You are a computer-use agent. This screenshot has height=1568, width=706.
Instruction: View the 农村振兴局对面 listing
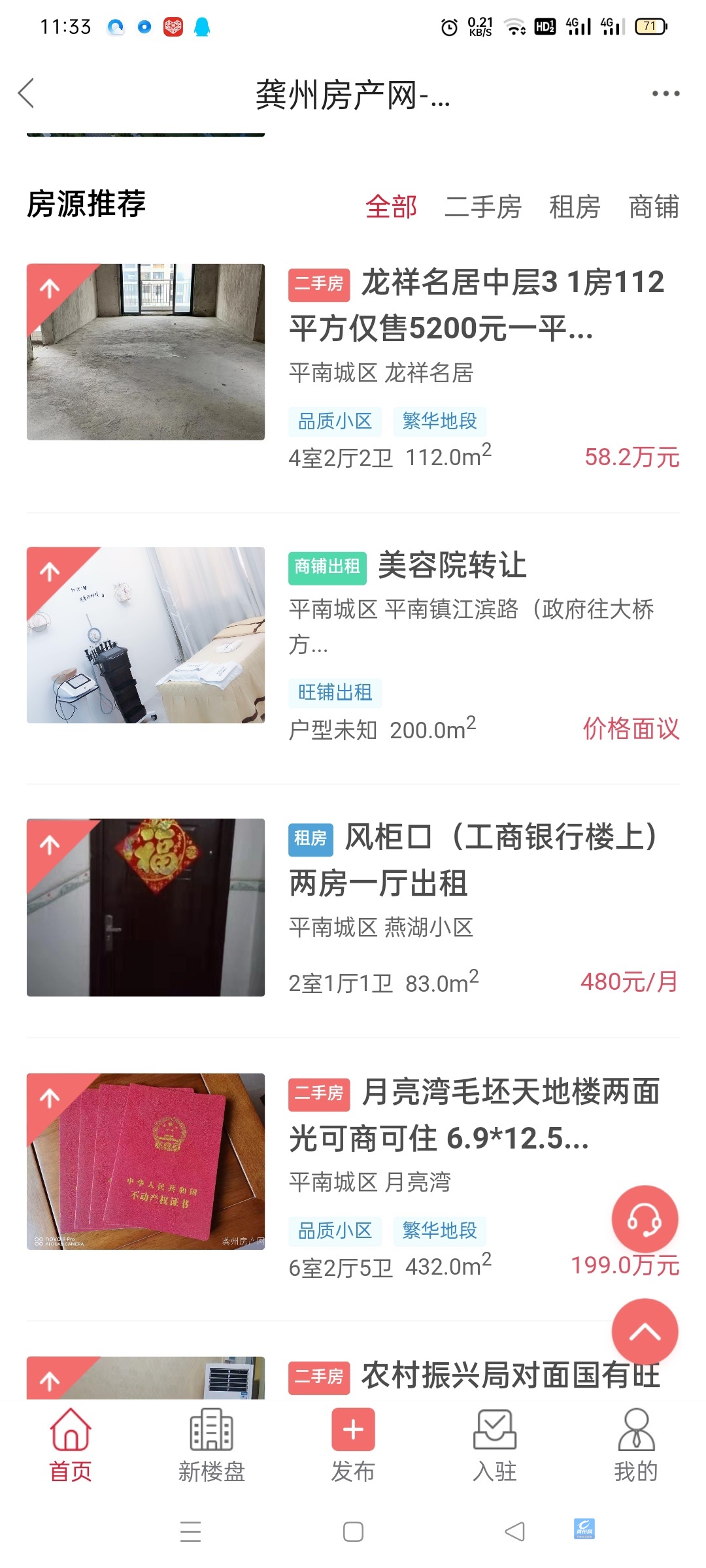(510, 1375)
